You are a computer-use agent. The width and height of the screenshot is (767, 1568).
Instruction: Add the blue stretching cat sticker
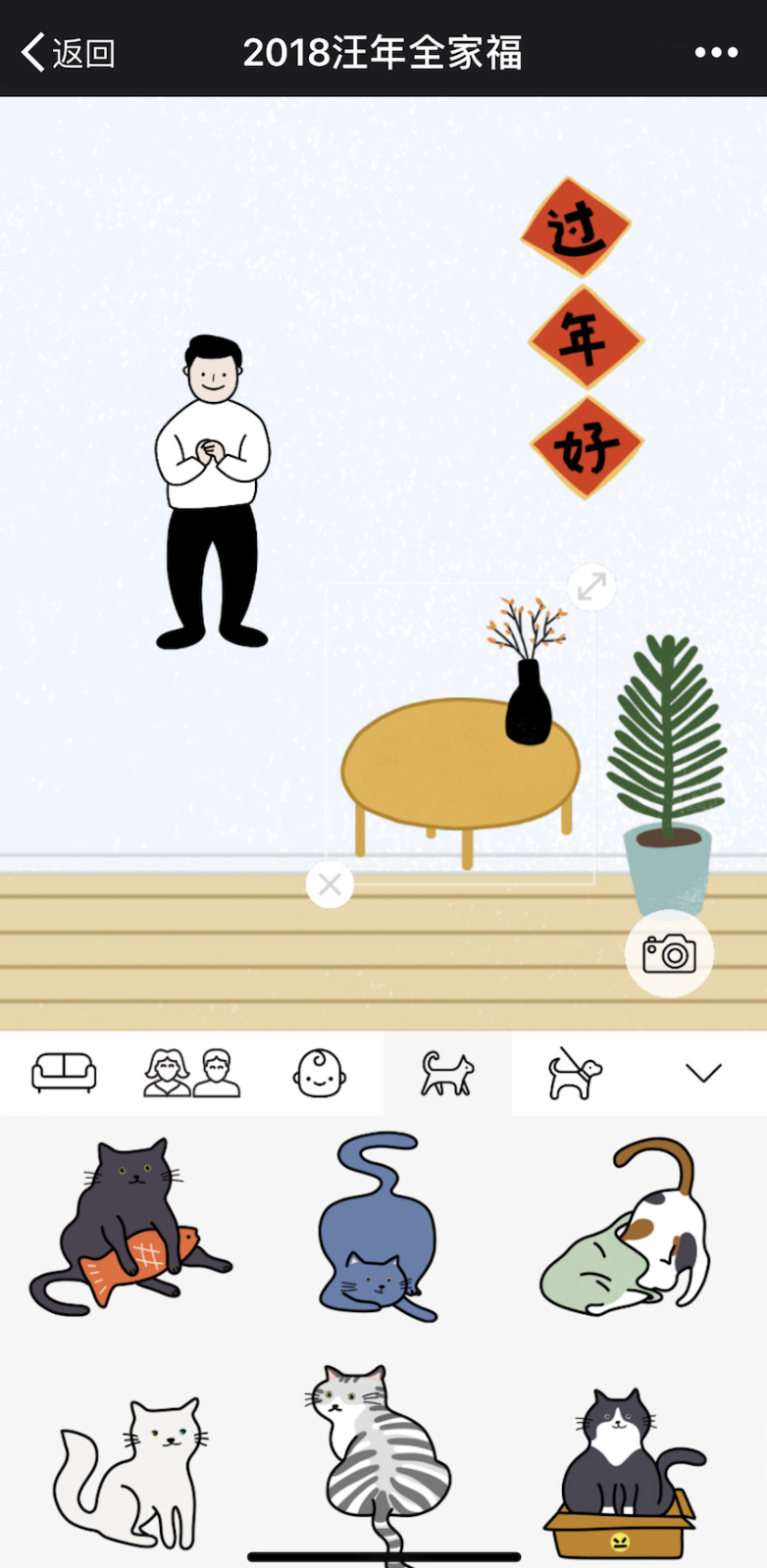point(377,1226)
